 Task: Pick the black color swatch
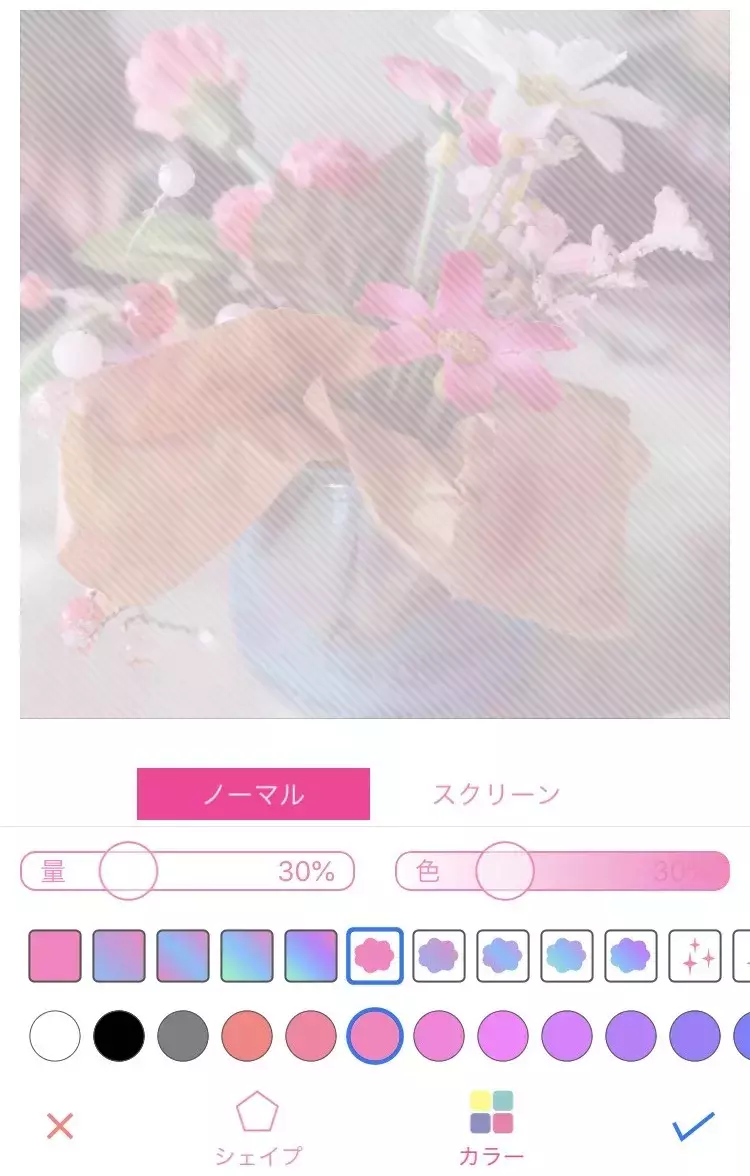(119, 1035)
